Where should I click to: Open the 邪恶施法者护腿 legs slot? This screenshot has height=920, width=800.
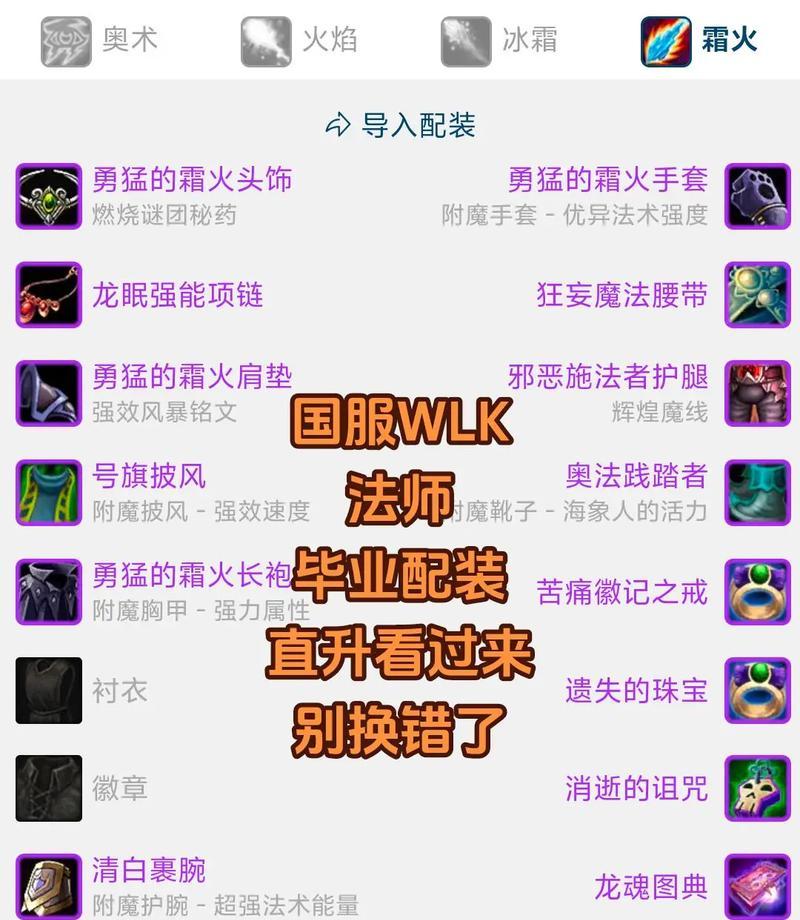point(608,377)
